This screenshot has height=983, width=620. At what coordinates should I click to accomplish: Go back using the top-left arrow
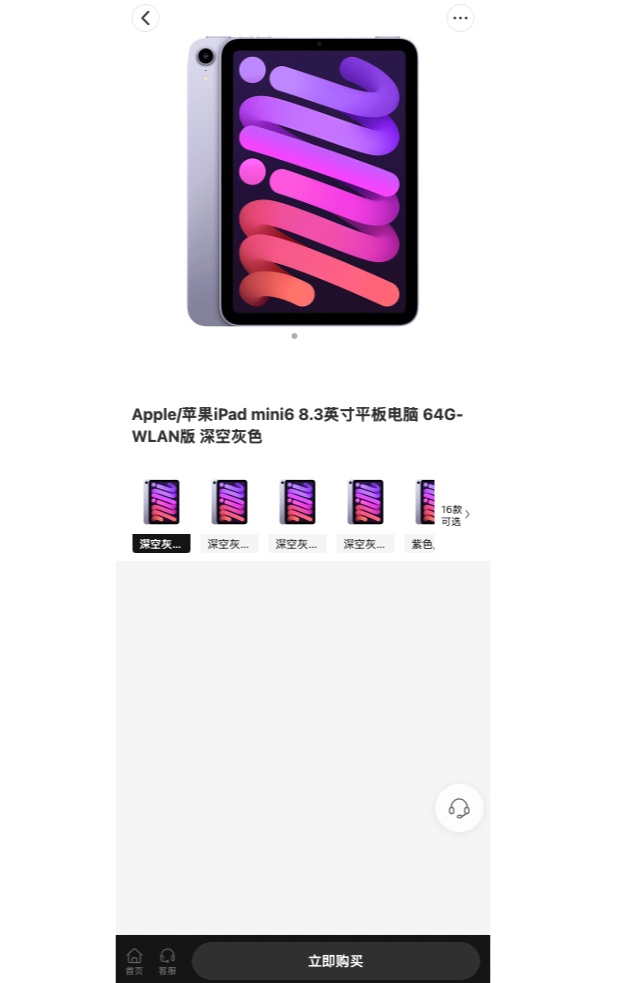146,18
